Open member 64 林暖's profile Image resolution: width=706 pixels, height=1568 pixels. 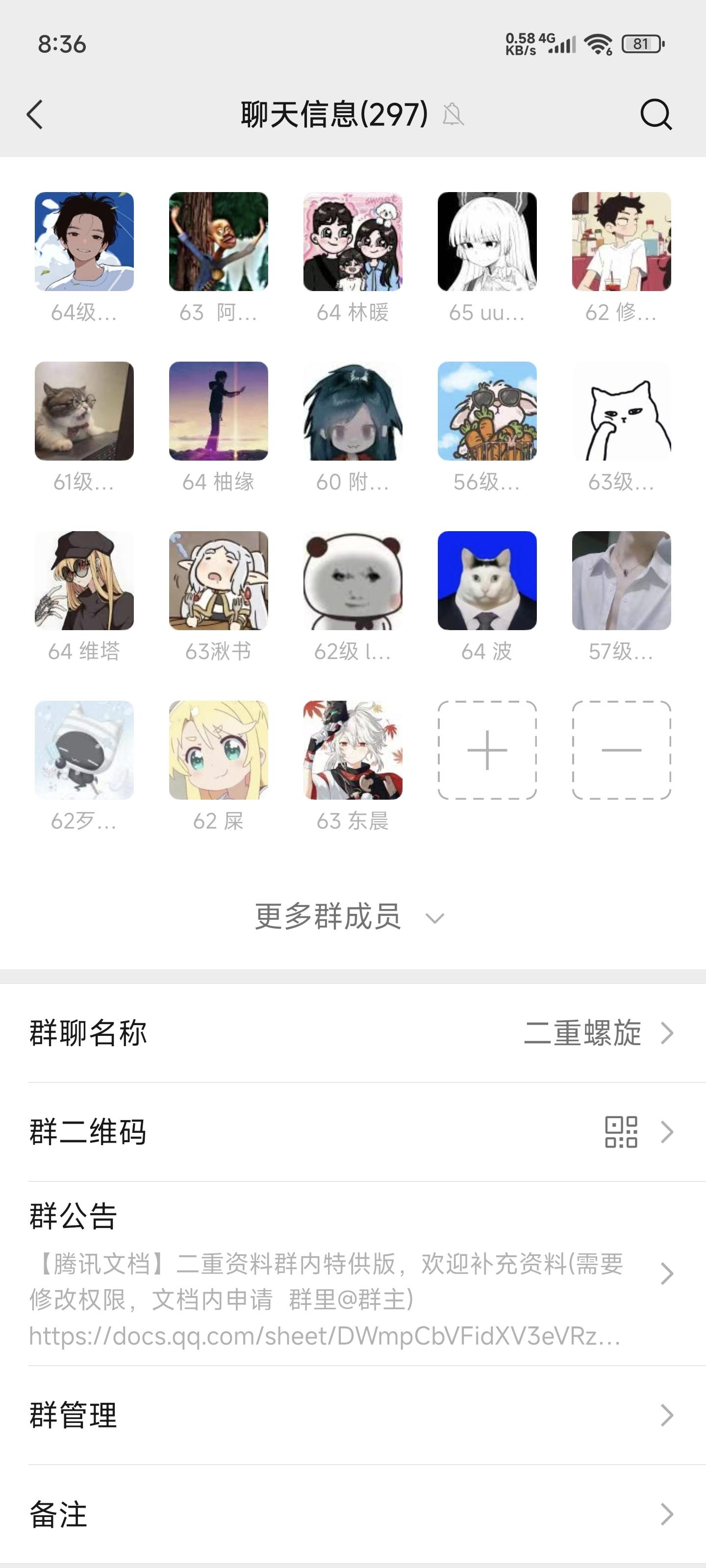pyautogui.click(x=353, y=242)
